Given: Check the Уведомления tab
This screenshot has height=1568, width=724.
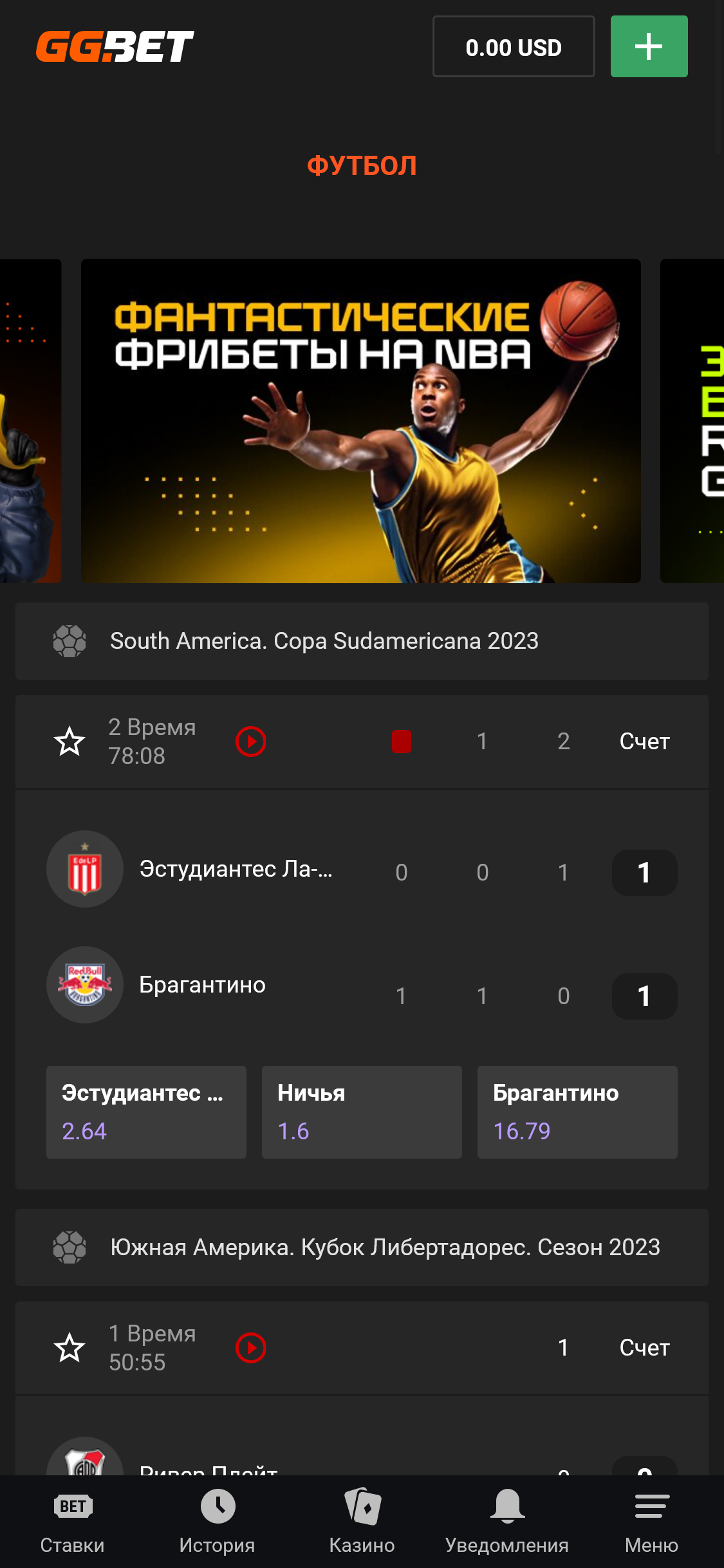Looking at the screenshot, I should pos(507,1522).
